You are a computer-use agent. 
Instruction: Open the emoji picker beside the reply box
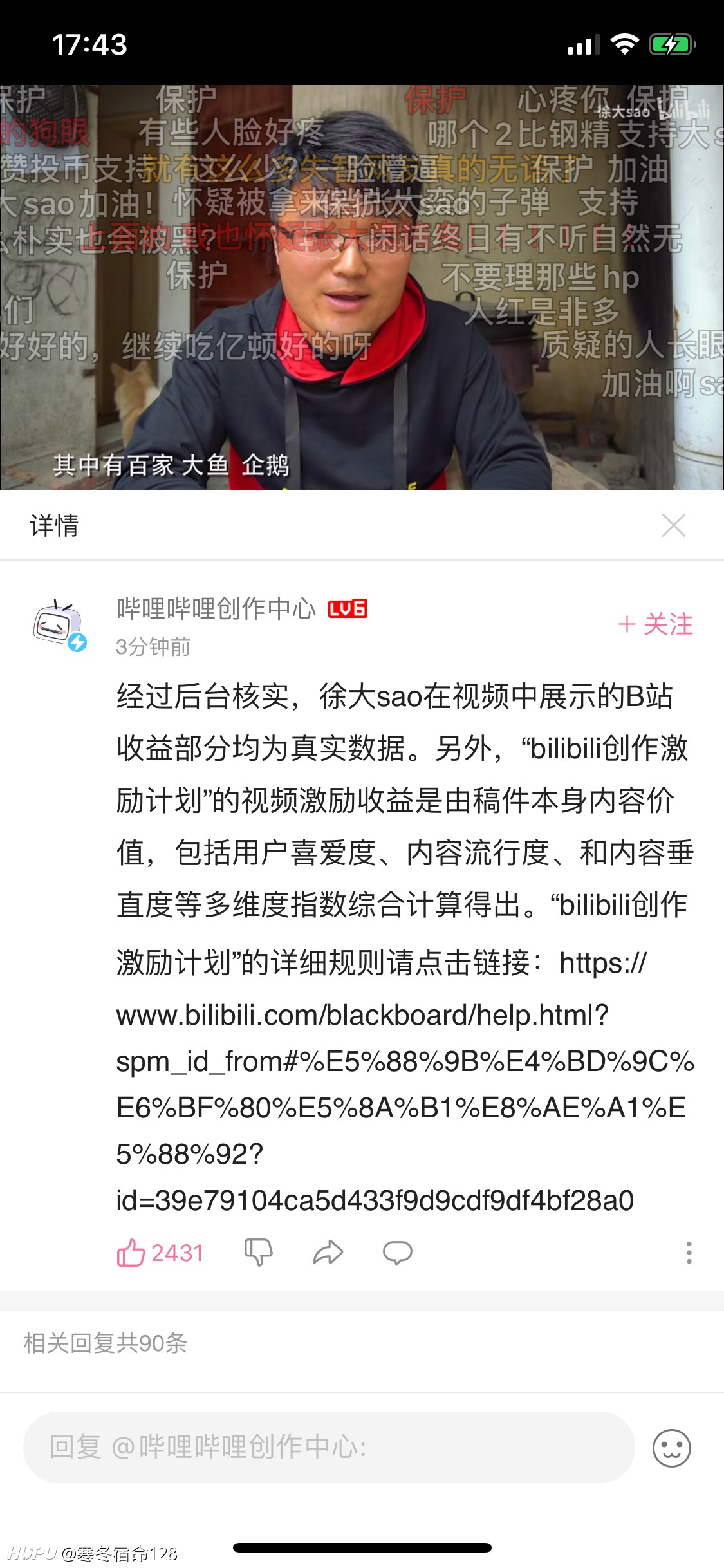671,1448
